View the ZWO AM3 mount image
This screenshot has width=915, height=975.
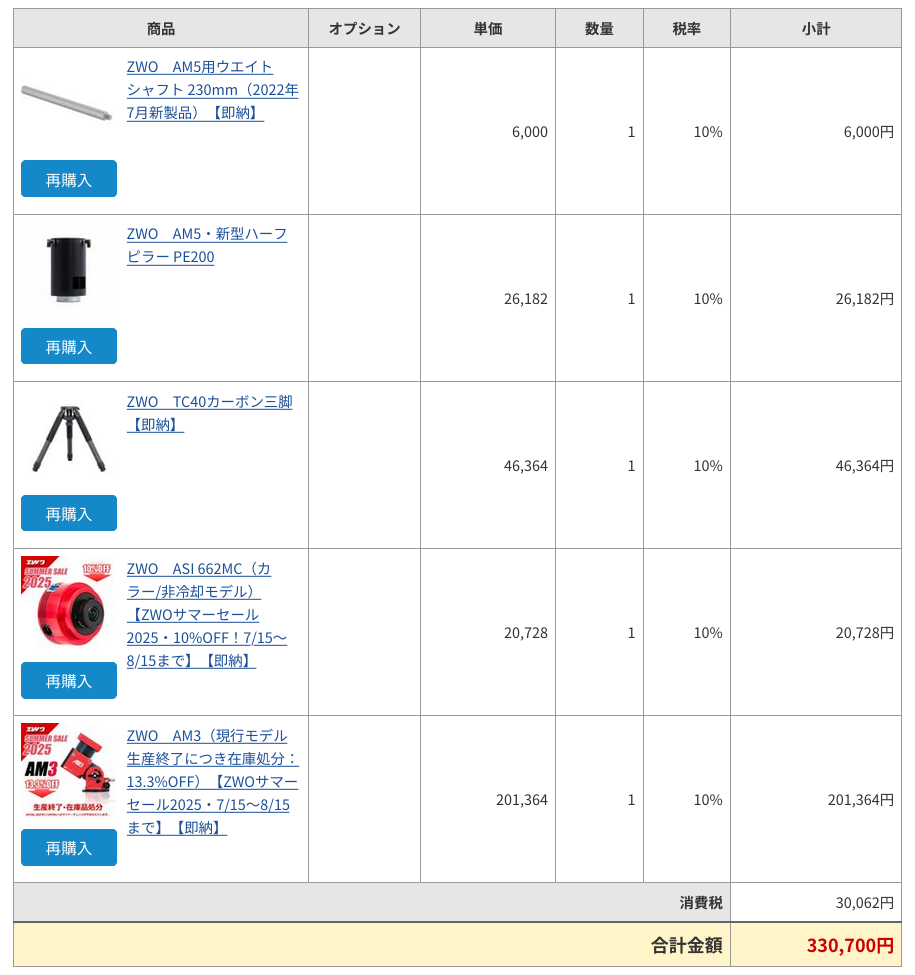pos(69,771)
